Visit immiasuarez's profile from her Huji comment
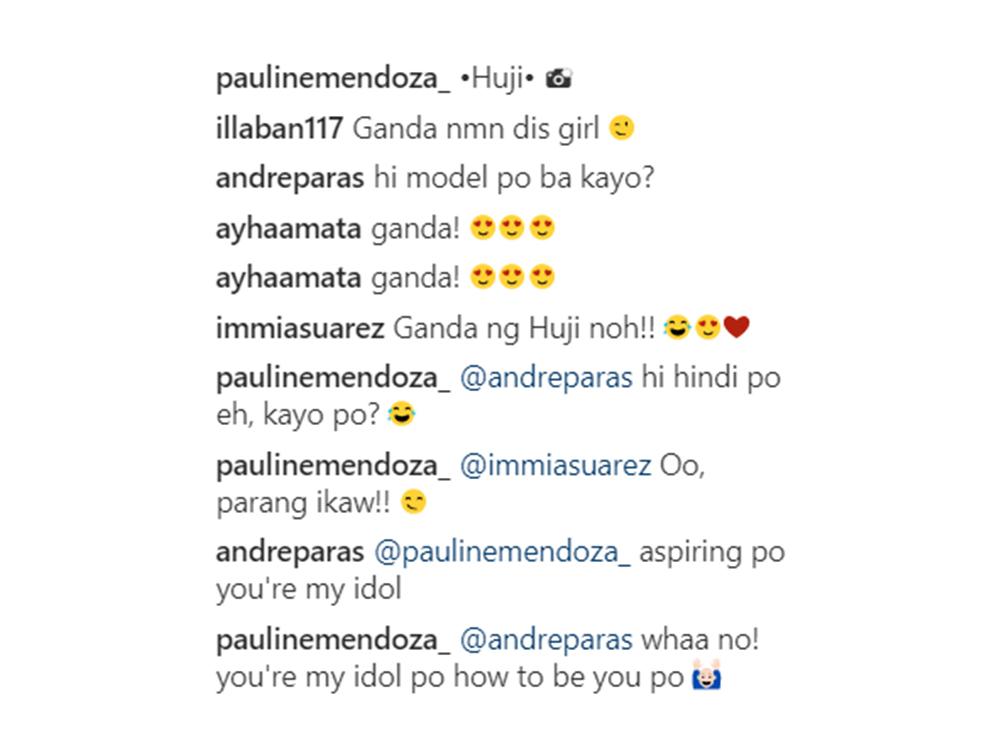 (300, 328)
